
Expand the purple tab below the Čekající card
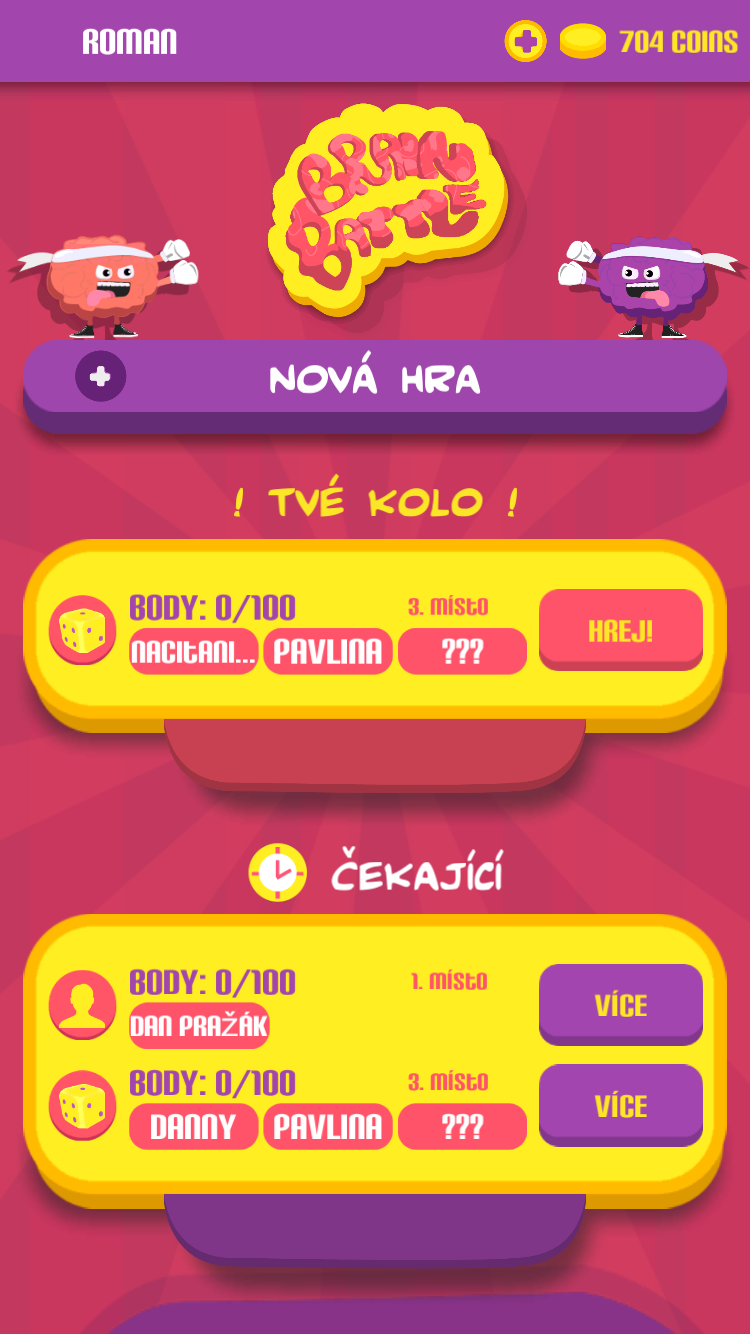pyautogui.click(x=375, y=1228)
